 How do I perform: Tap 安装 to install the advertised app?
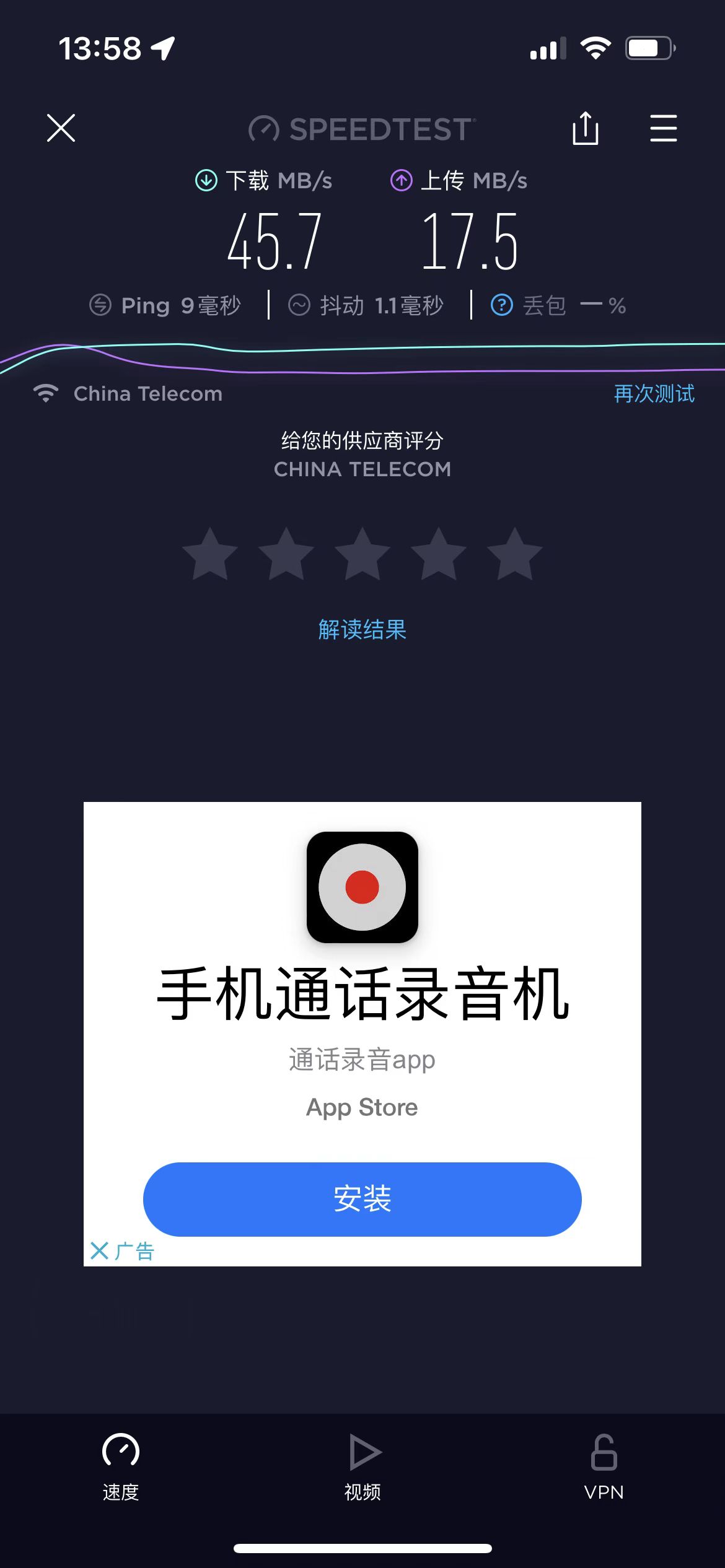362,1199
